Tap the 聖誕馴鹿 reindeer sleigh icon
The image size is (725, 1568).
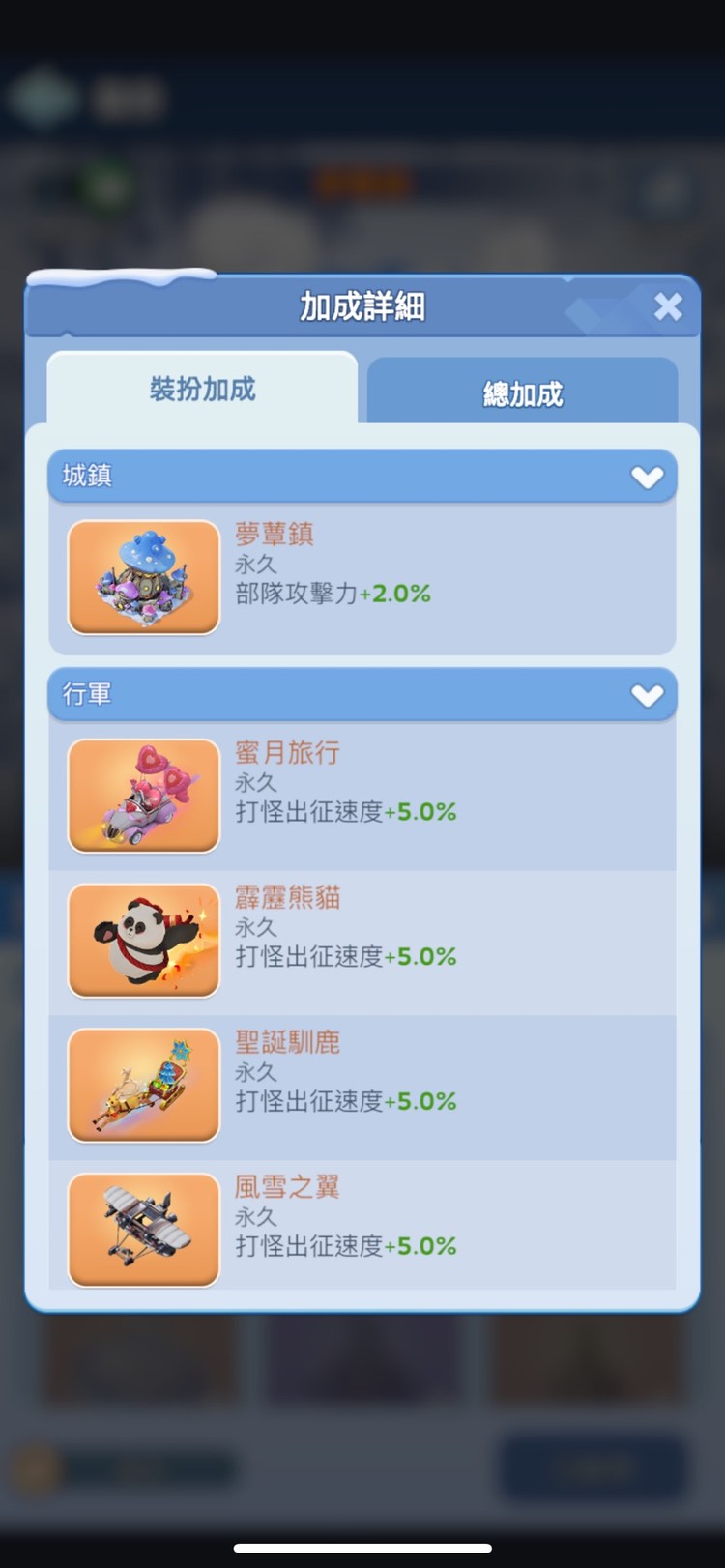[x=142, y=1085]
